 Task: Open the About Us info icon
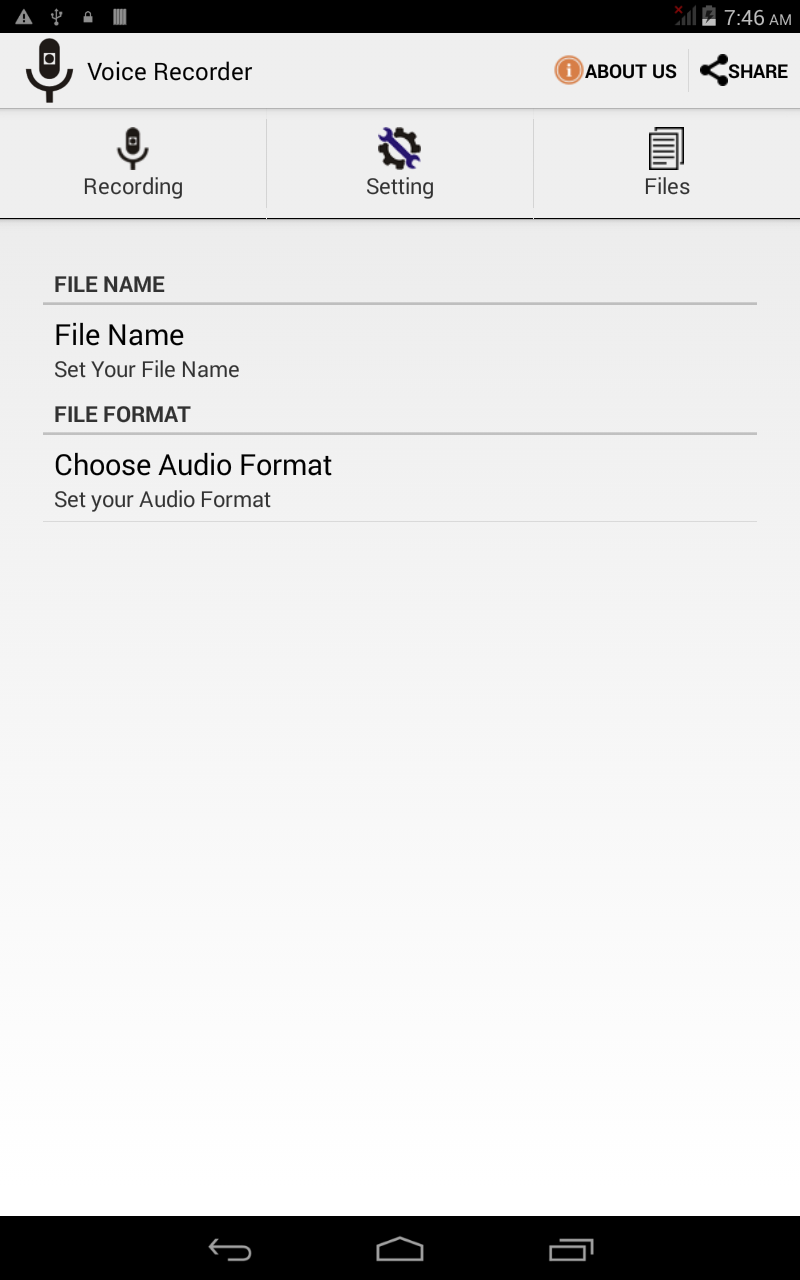pyautogui.click(x=568, y=70)
